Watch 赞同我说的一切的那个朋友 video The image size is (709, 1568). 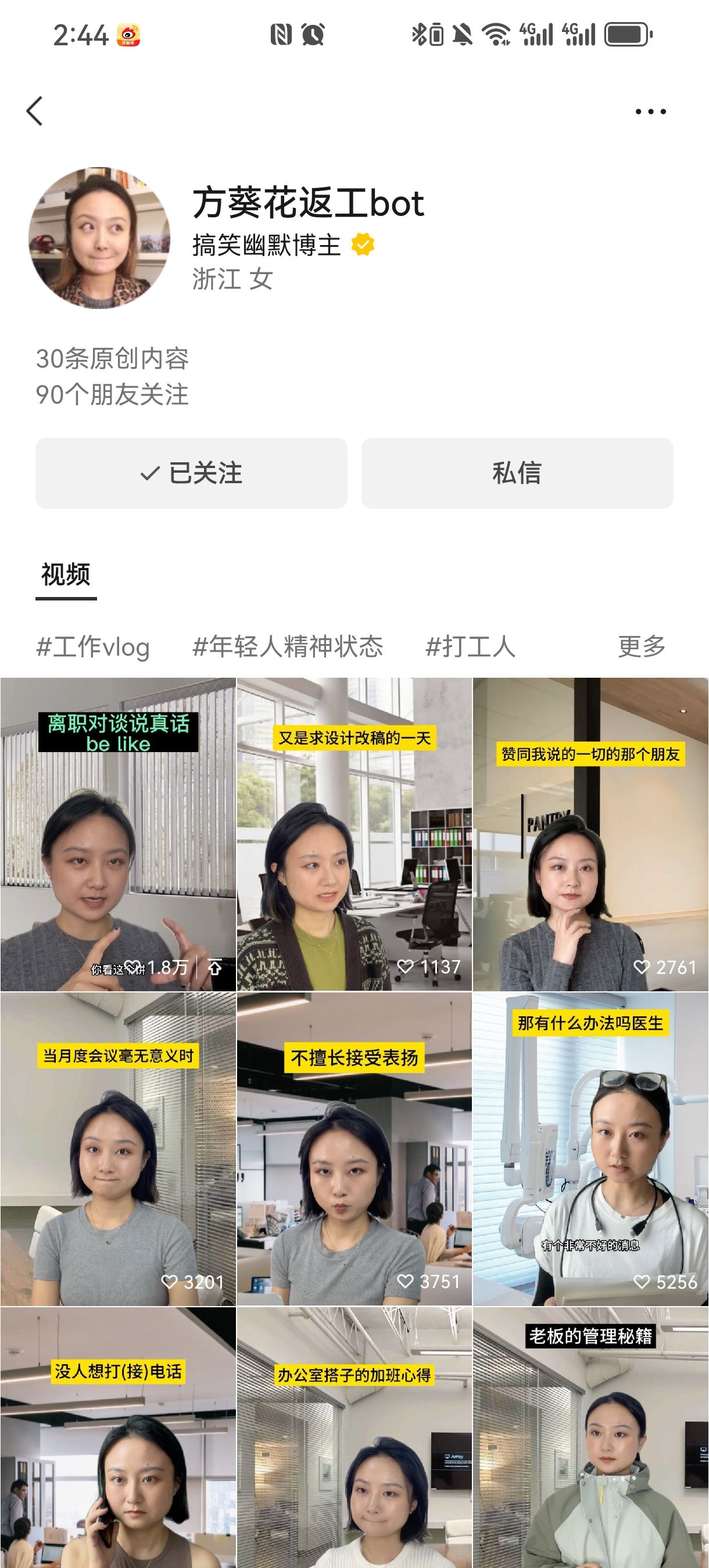(x=590, y=834)
